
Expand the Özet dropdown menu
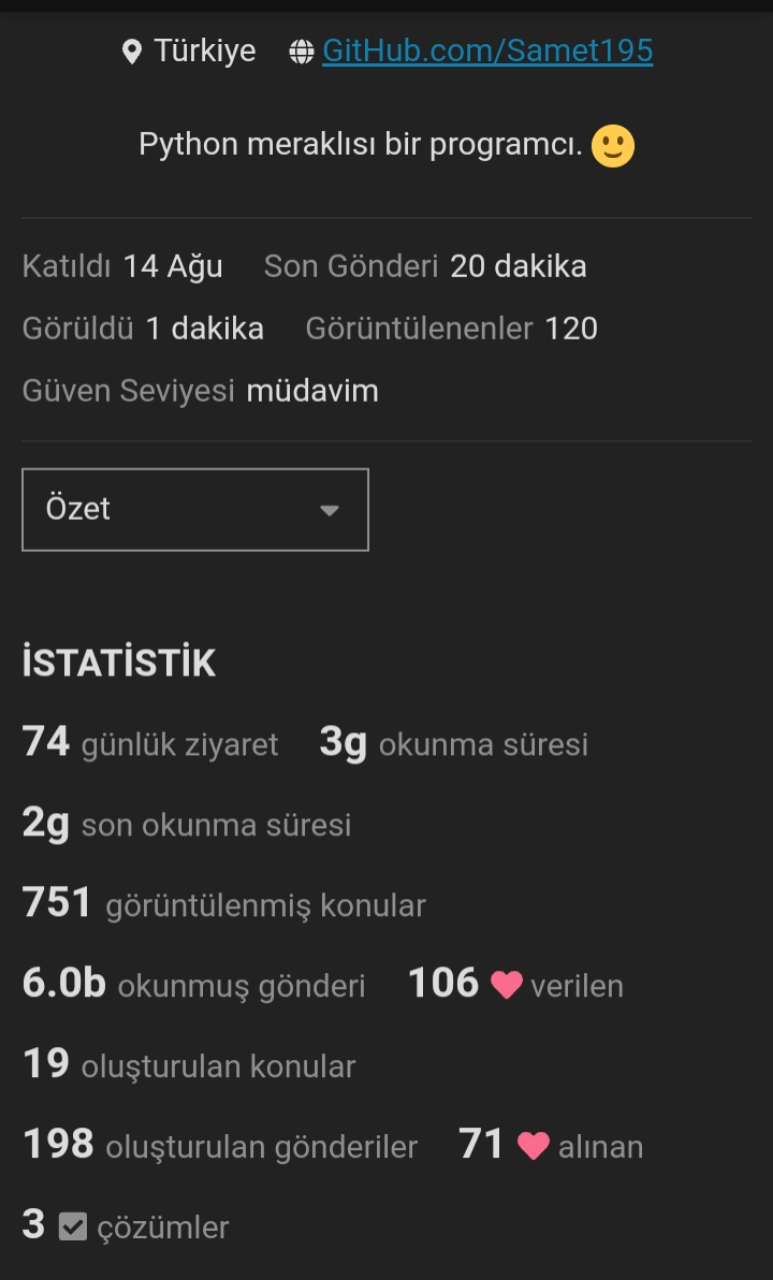195,510
